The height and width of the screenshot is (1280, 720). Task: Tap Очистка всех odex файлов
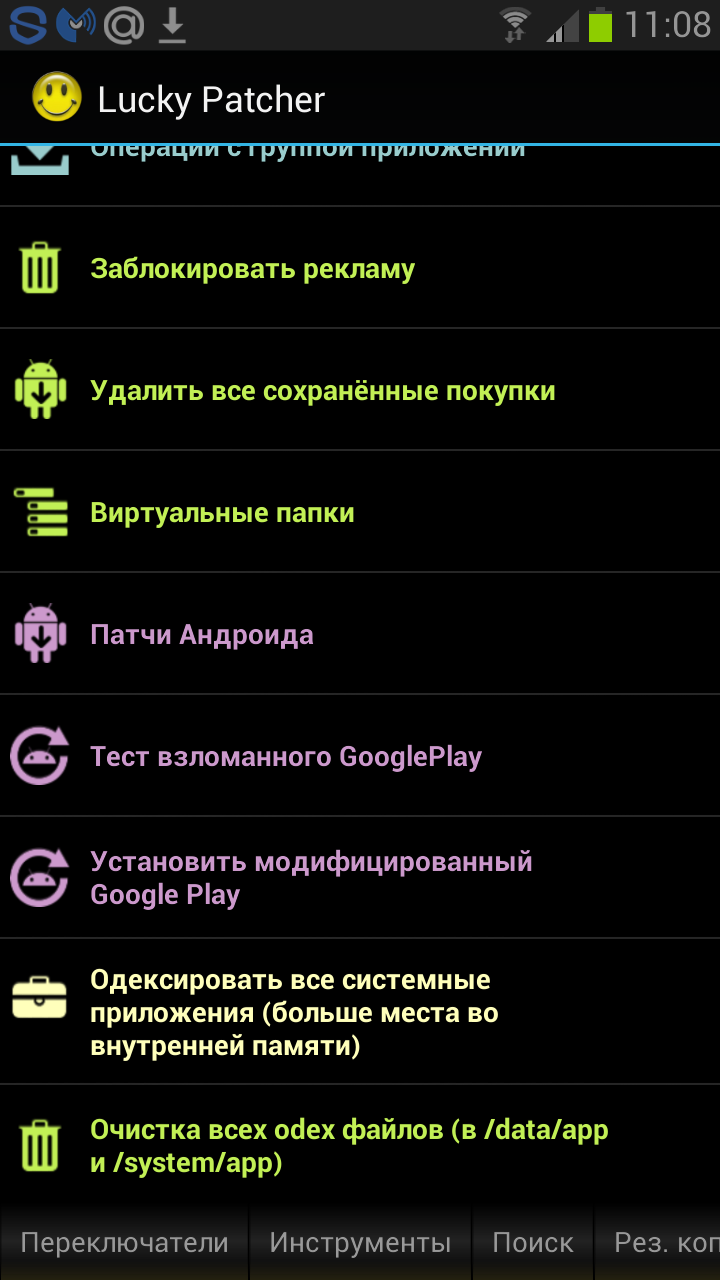[360, 1146]
